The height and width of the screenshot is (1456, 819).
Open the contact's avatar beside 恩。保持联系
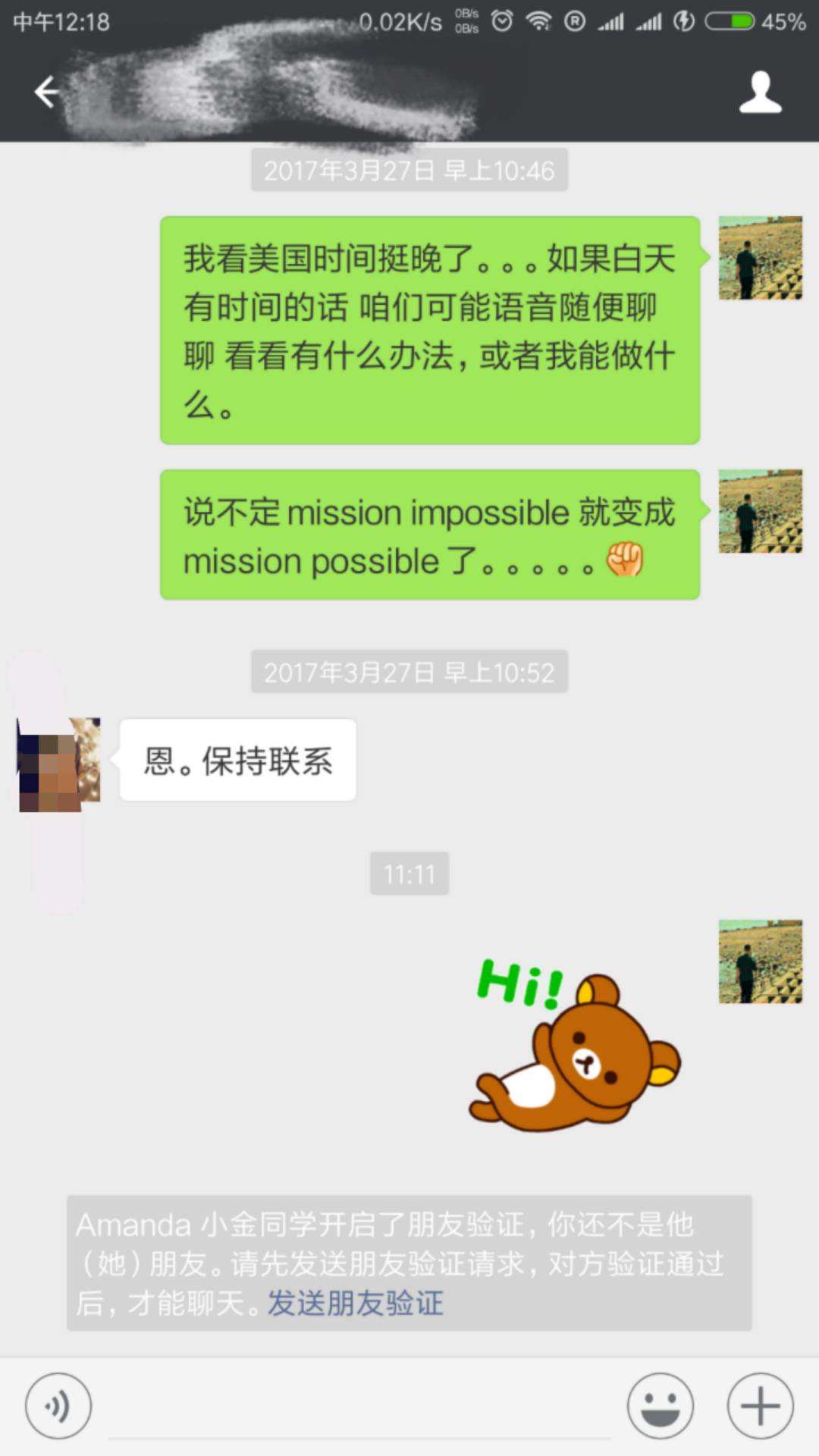59,764
